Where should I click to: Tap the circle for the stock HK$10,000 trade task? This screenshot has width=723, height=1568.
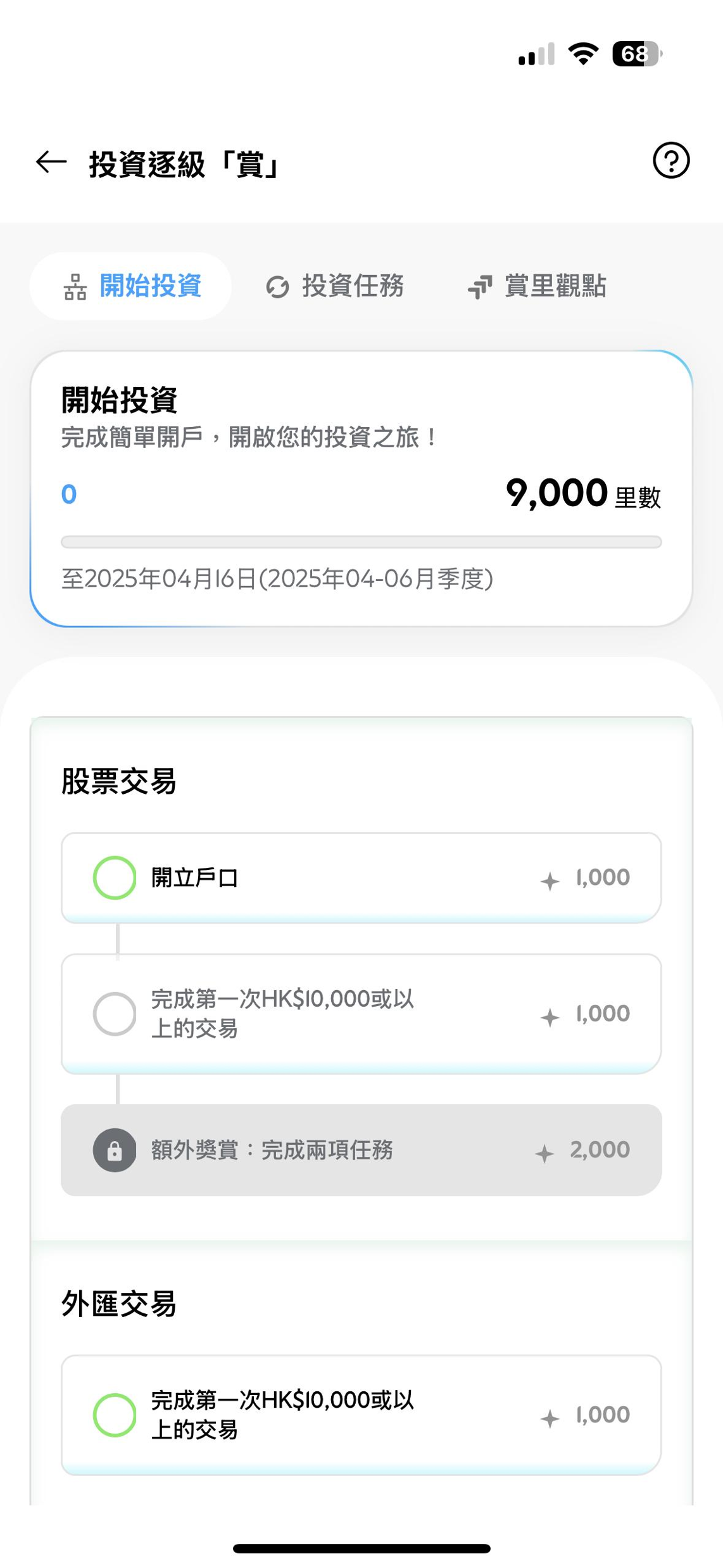pos(115,1013)
